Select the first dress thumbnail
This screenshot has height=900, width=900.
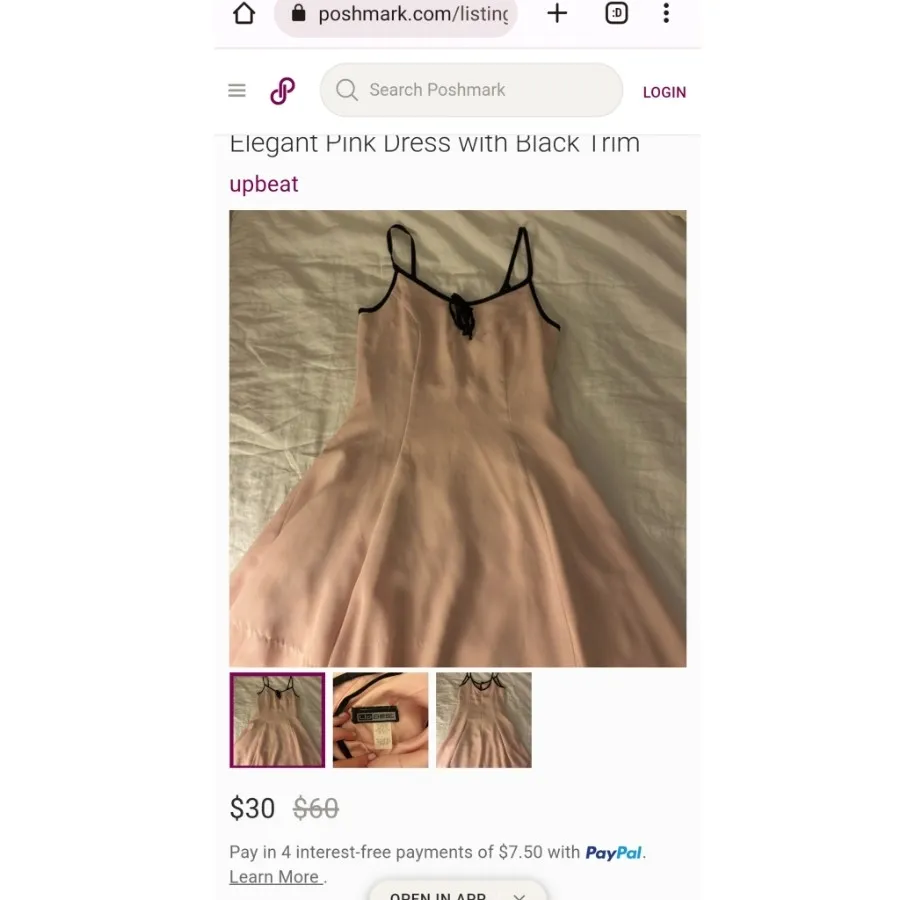click(277, 720)
